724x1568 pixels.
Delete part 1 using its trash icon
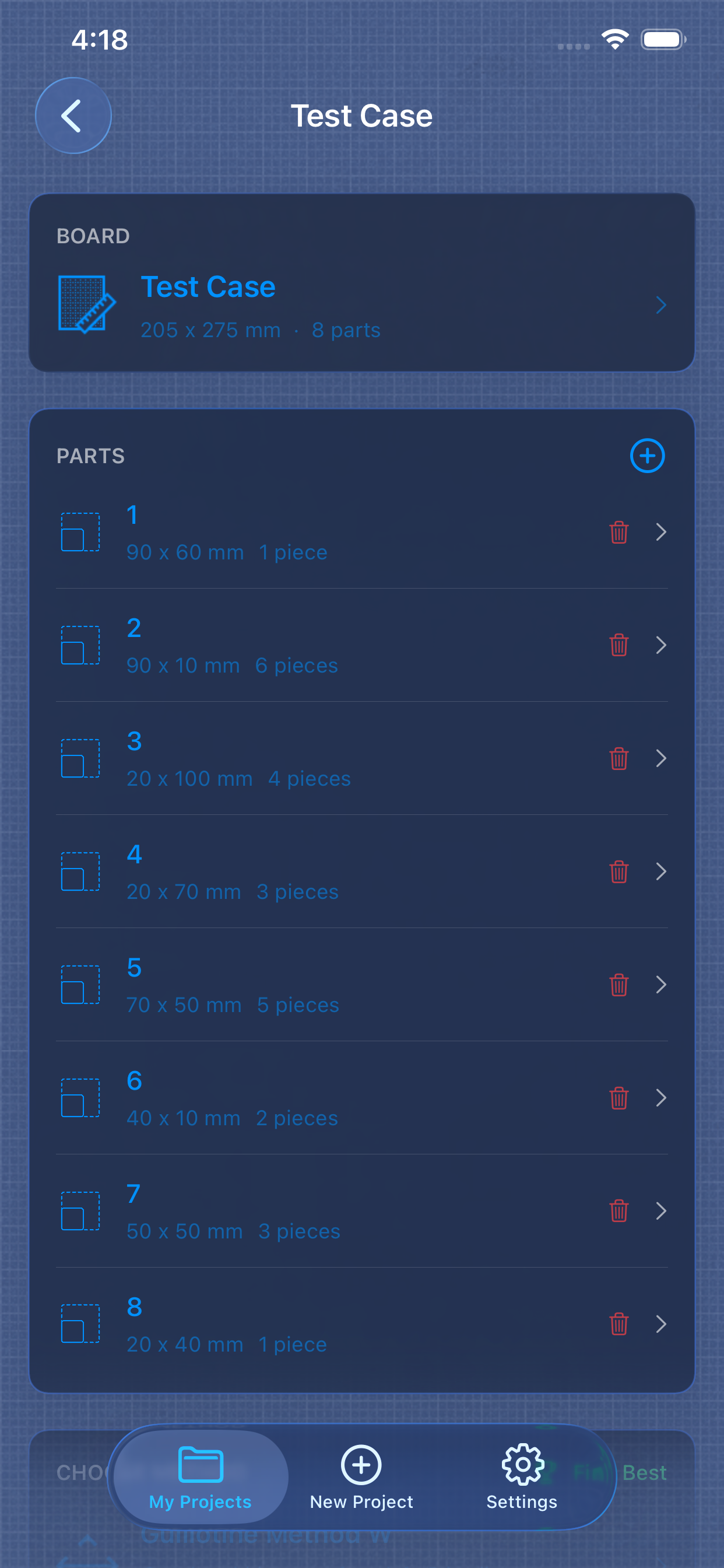point(618,532)
